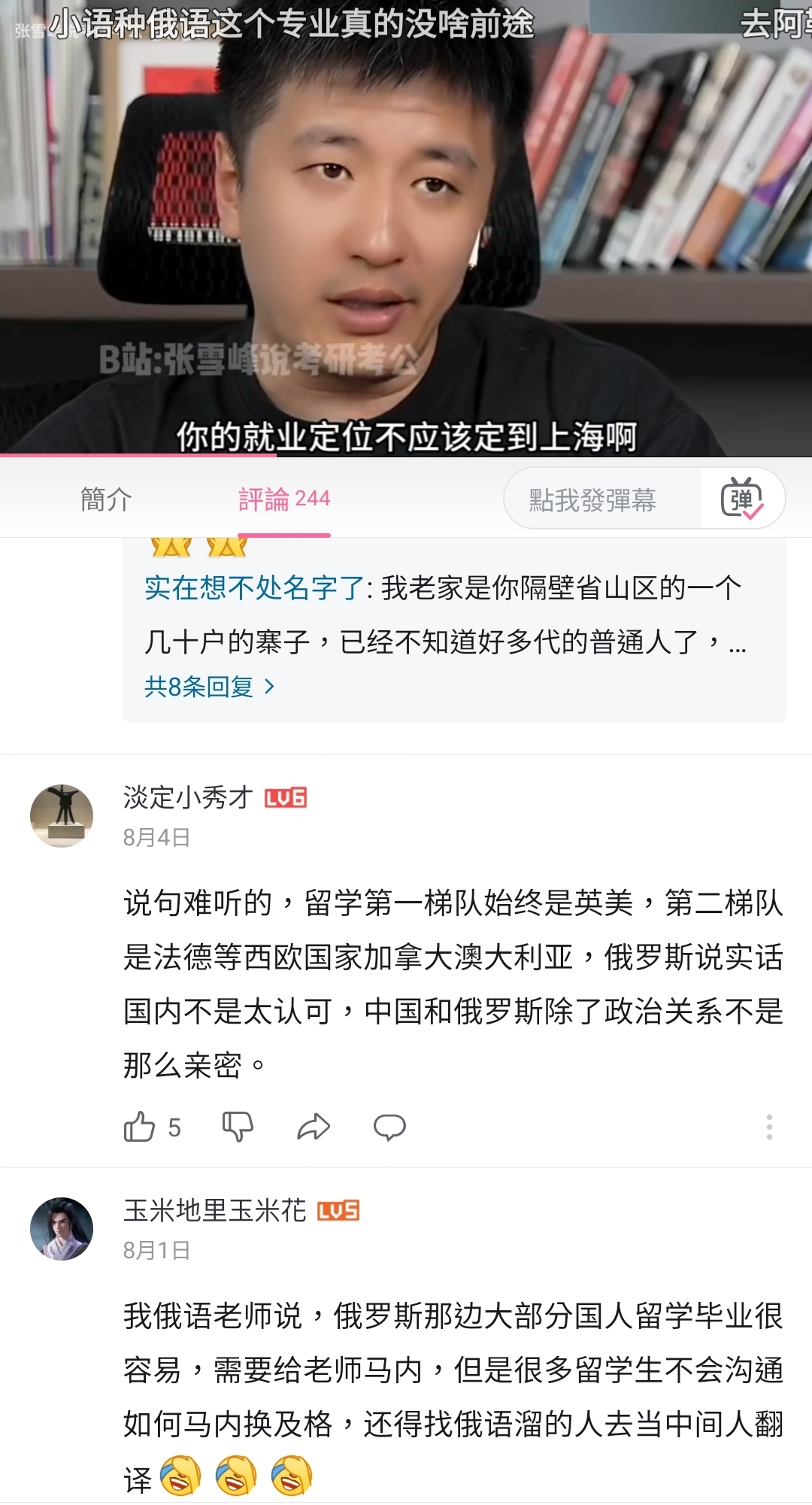The height and width of the screenshot is (1505, 812).
Task: Reply to 淡定小秀才's comment
Action: (389, 1127)
